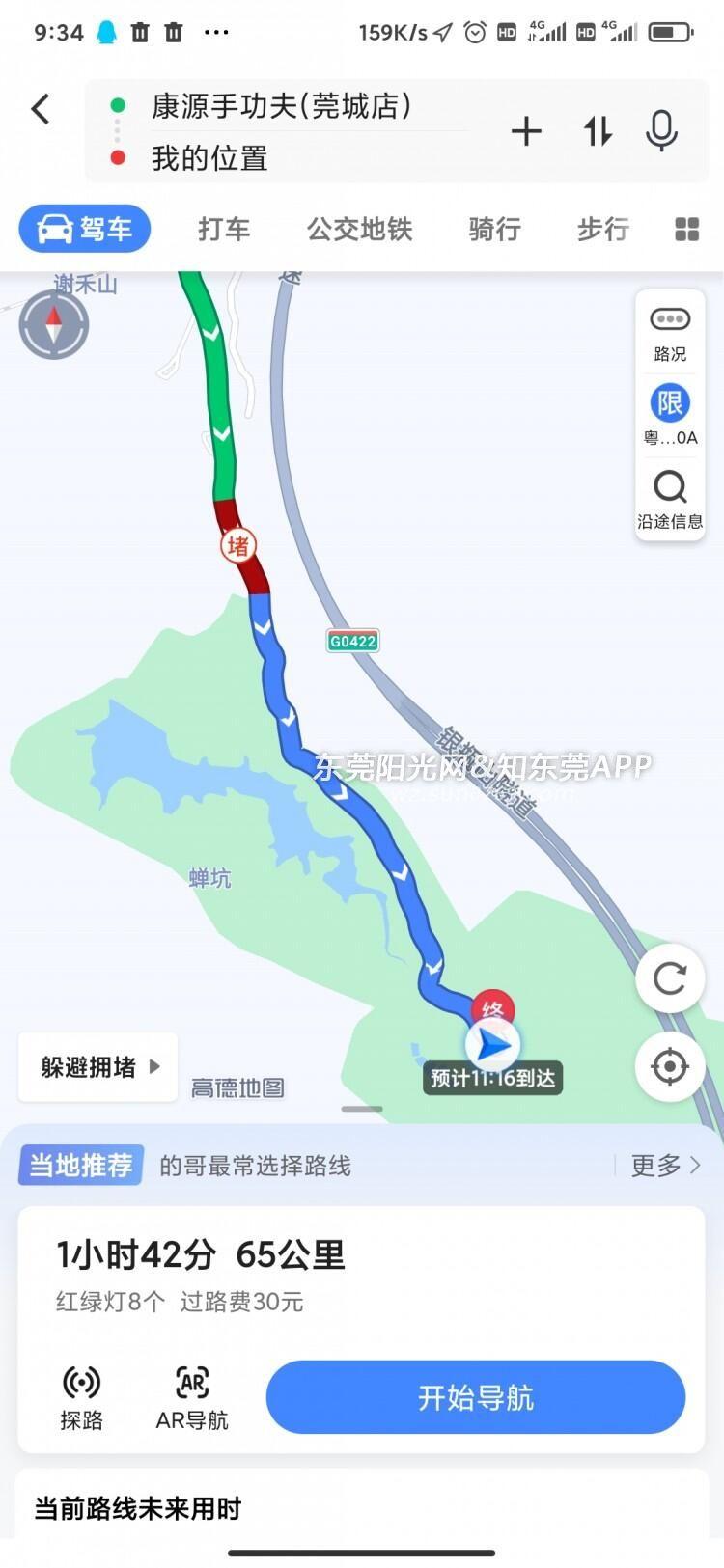Switch to the 步行 tab
This screenshot has width=724, height=1568.
pyautogui.click(x=602, y=229)
